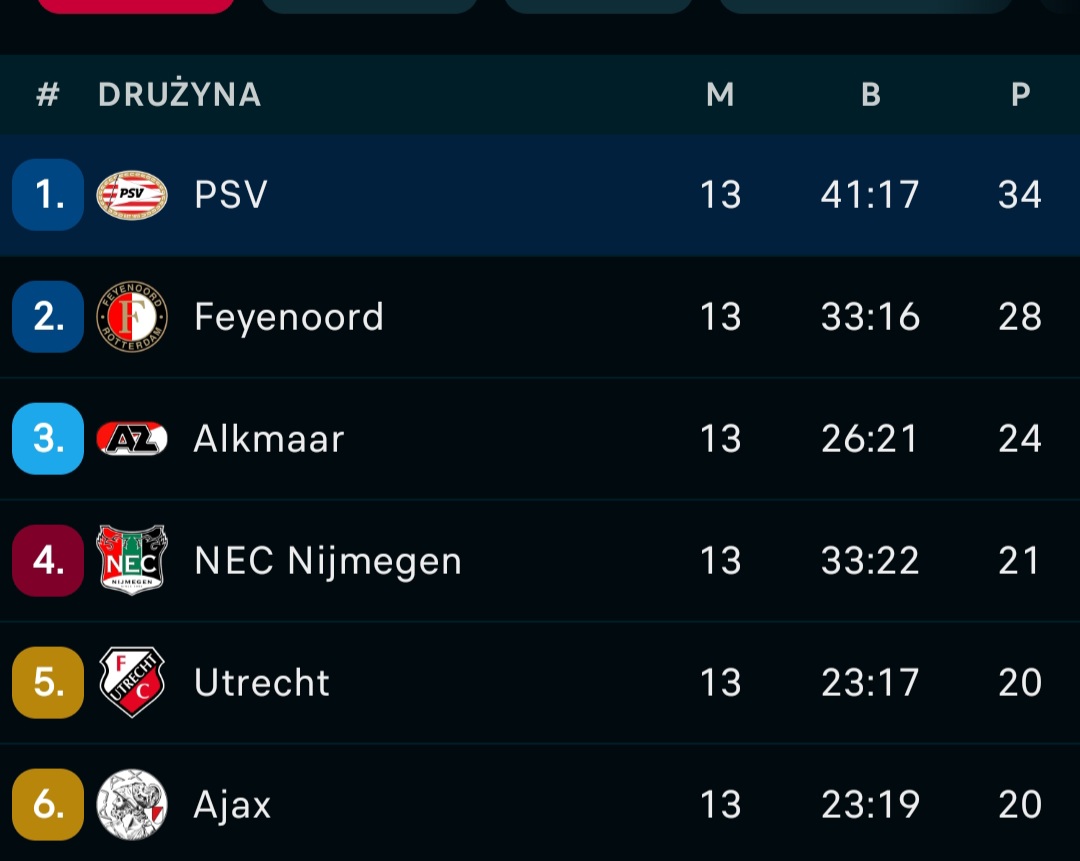Open Feyenoord's team page

pyautogui.click(x=288, y=317)
